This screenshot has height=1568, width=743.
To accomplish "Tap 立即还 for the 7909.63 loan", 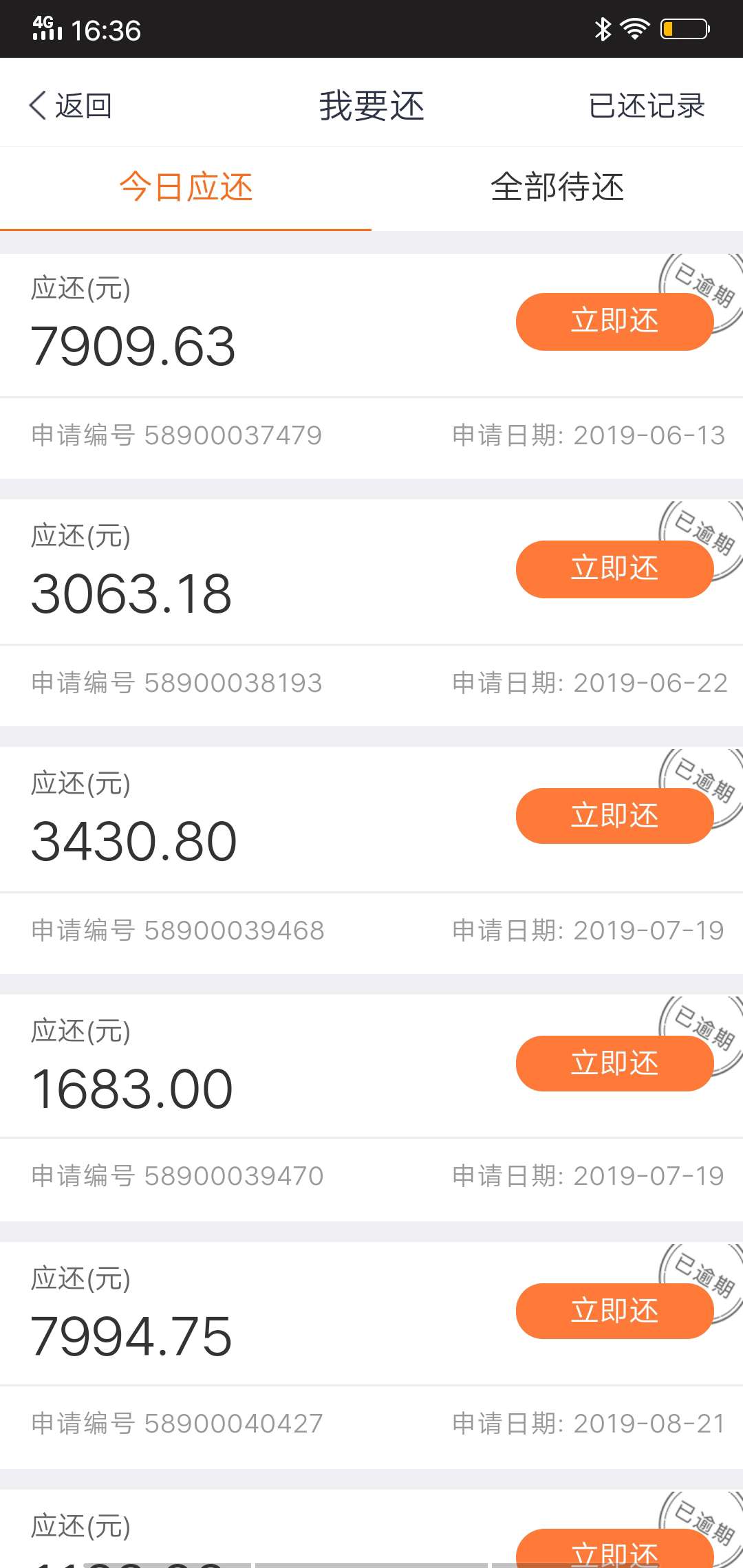I will 615,321.
